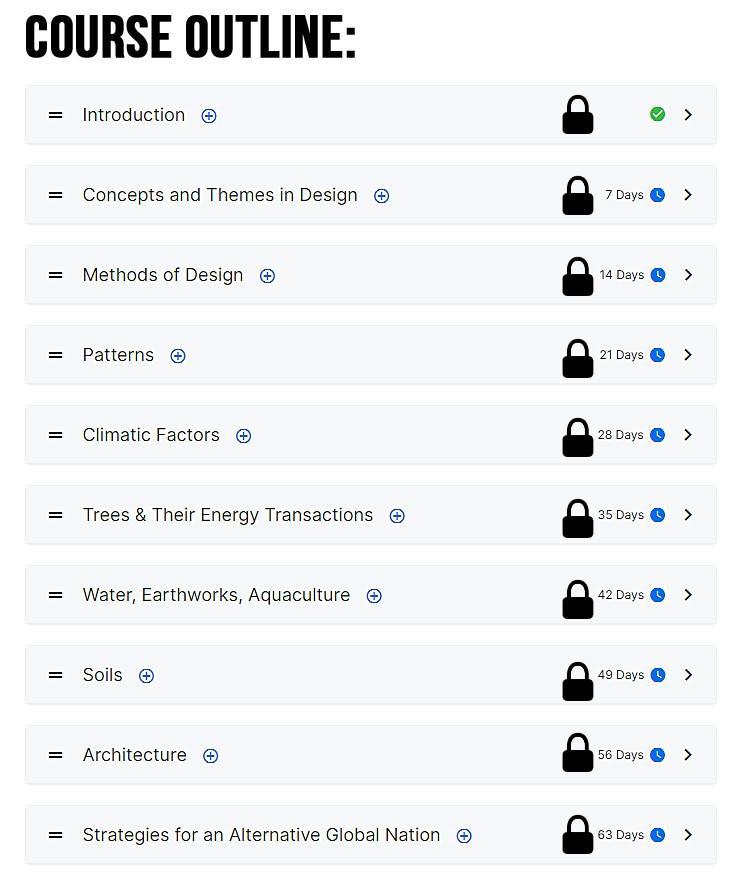Open the Patterns row chevron
This screenshot has height=881, width=741.
click(688, 355)
